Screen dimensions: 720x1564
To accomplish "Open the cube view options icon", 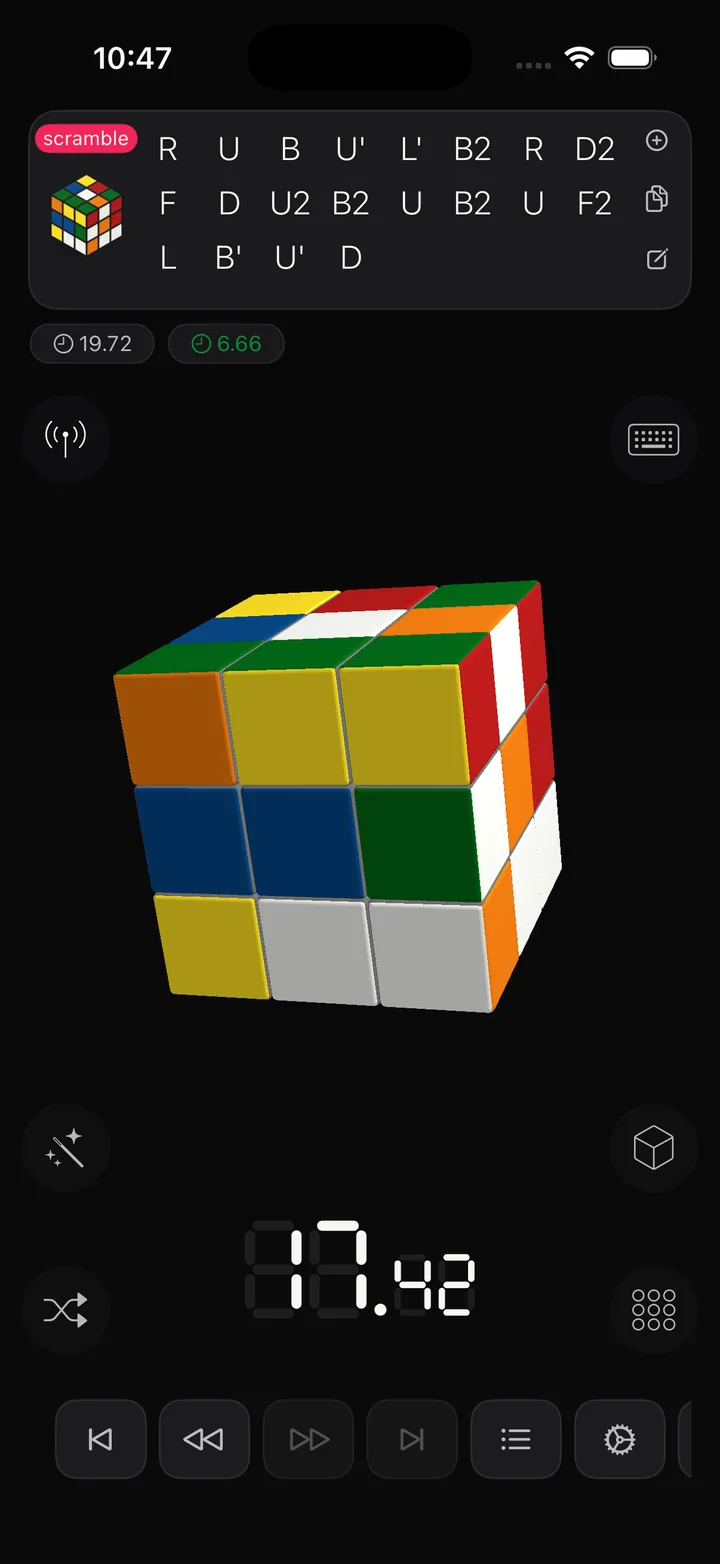I will [x=654, y=1148].
